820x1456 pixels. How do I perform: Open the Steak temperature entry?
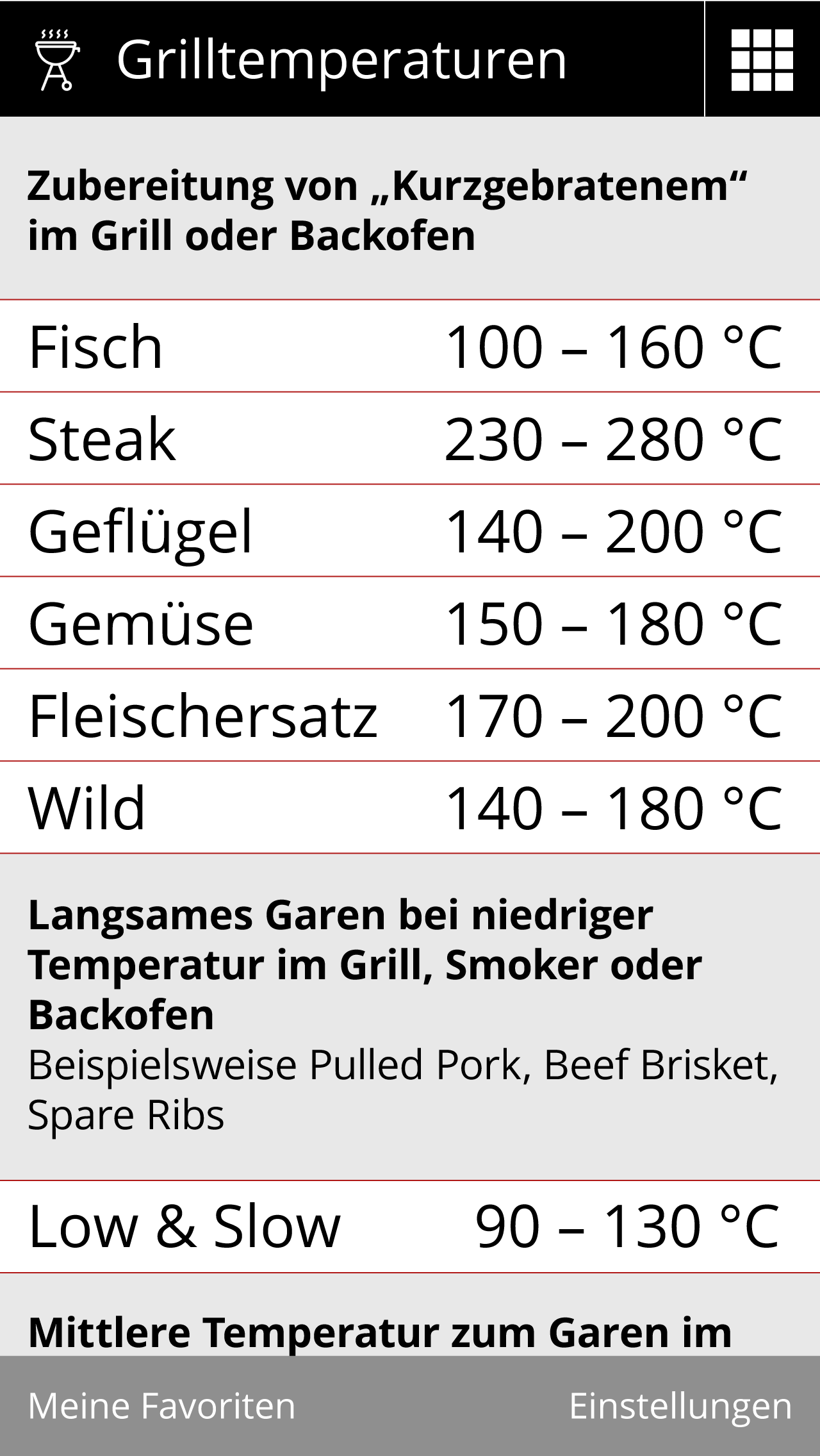pyautogui.click(x=256, y=439)
